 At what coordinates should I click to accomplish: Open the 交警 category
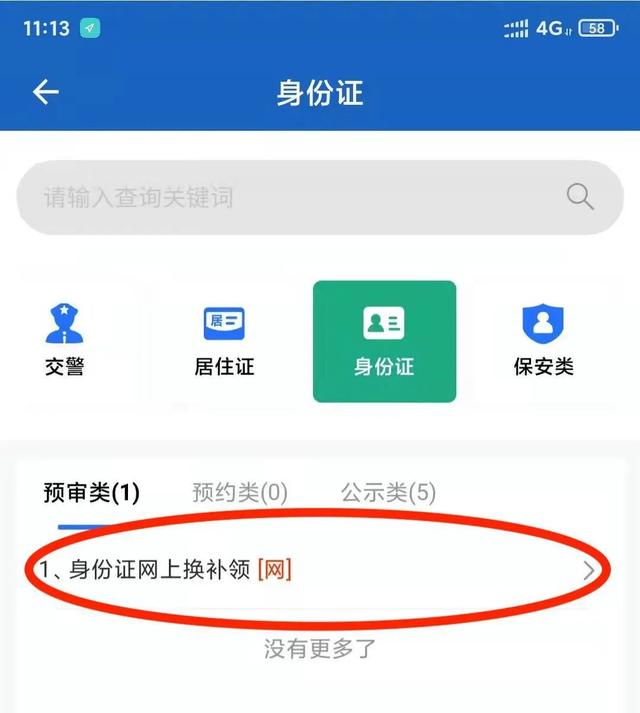tap(65, 341)
